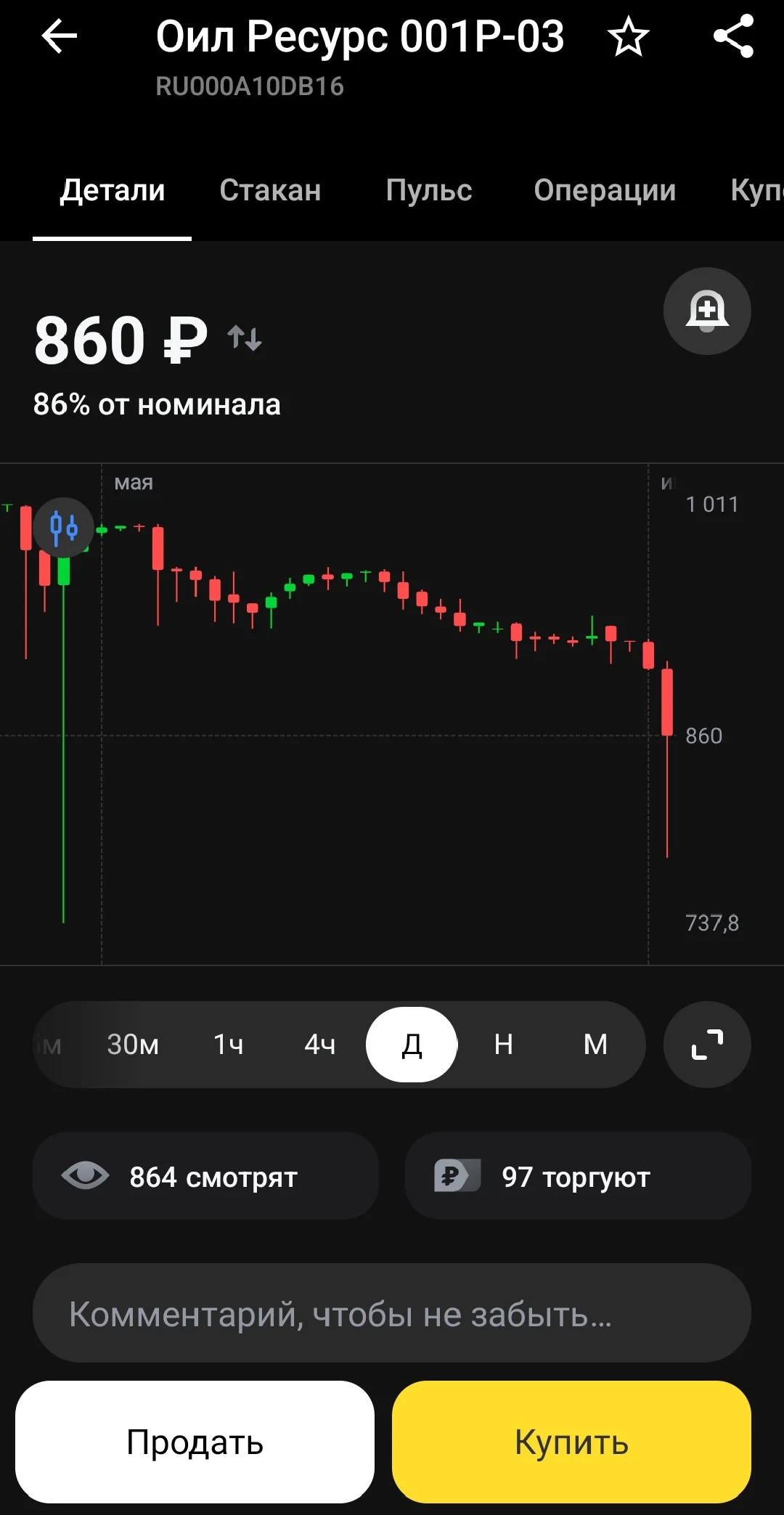The image size is (784, 1515).
Task: Open the Пульс tab
Action: pyautogui.click(x=429, y=190)
